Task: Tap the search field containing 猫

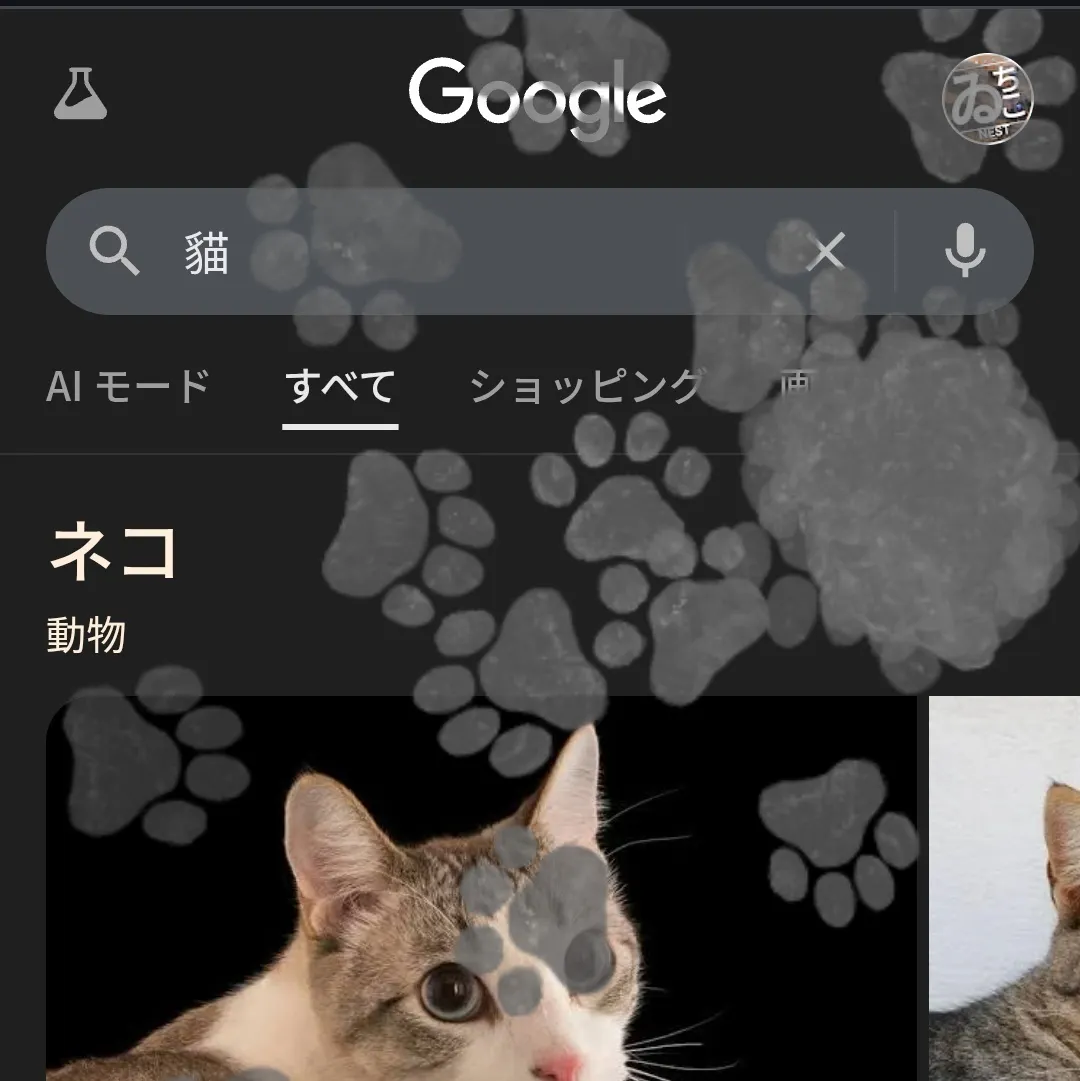Action: 450,252
